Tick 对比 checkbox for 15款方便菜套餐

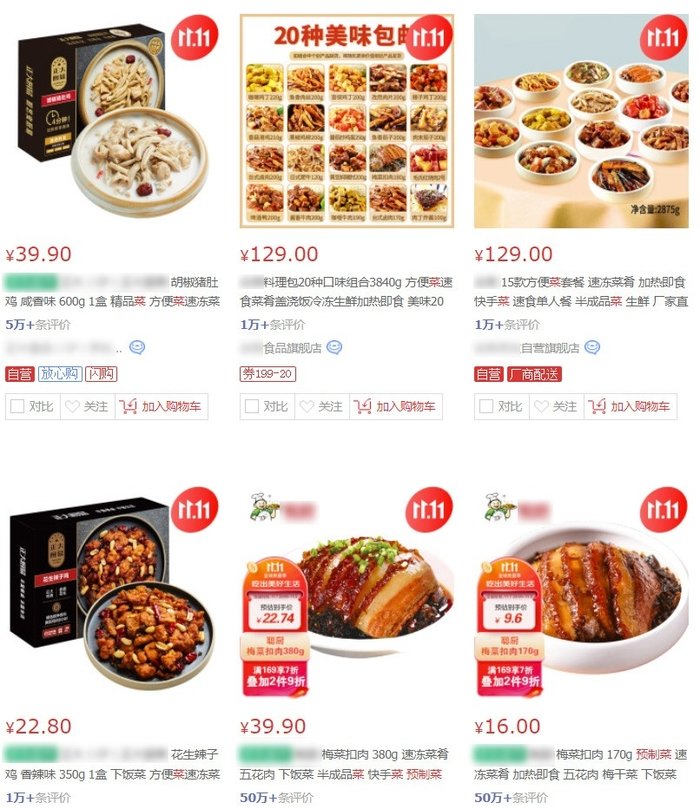coord(486,407)
